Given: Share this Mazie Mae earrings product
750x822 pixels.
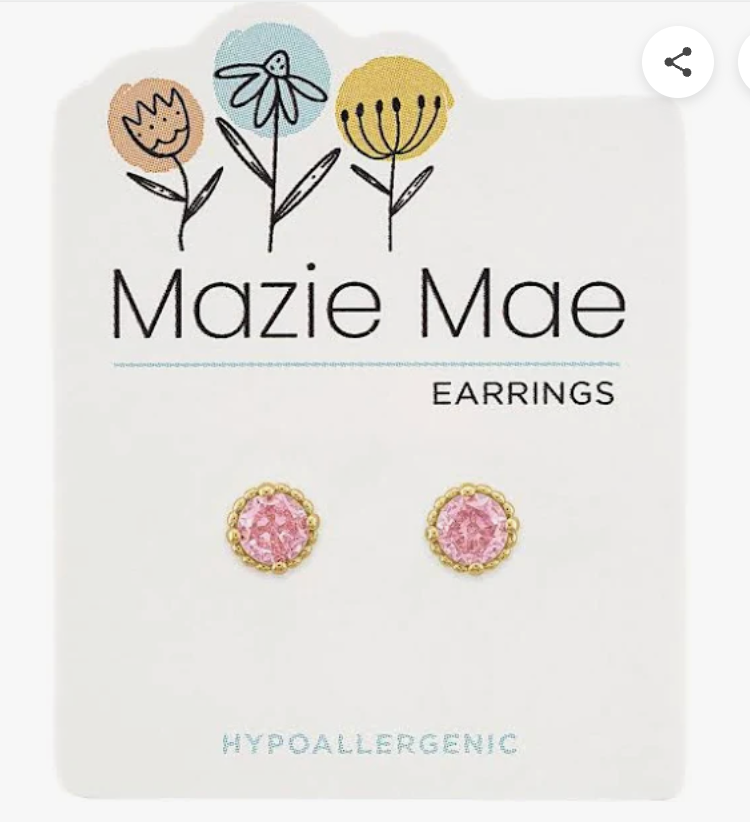Looking at the screenshot, I should pyautogui.click(x=678, y=62).
